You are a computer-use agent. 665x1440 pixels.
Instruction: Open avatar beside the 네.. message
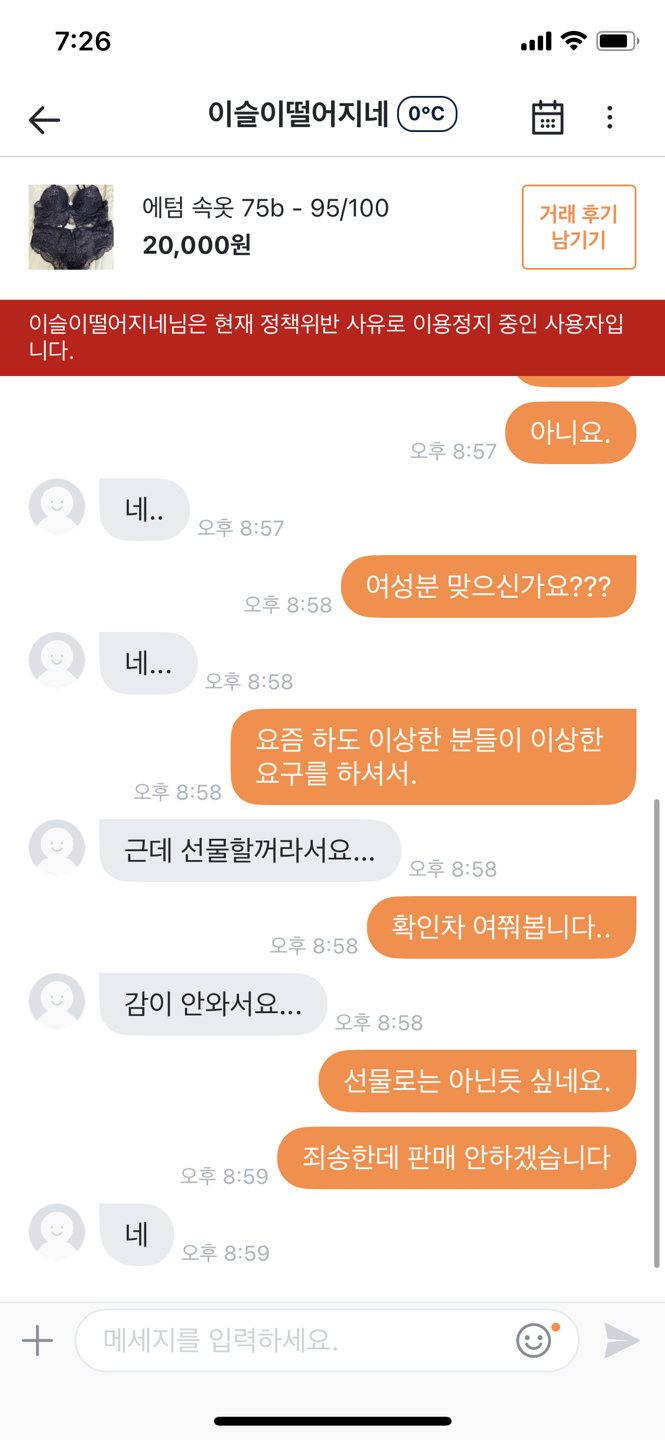tap(57, 507)
